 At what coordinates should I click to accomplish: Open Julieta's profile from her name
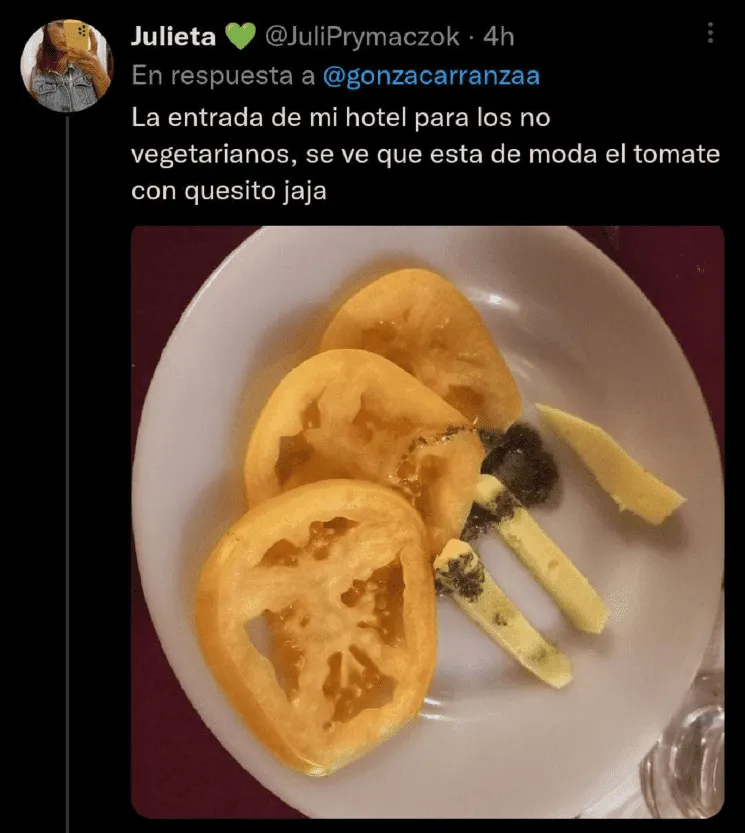(173, 37)
